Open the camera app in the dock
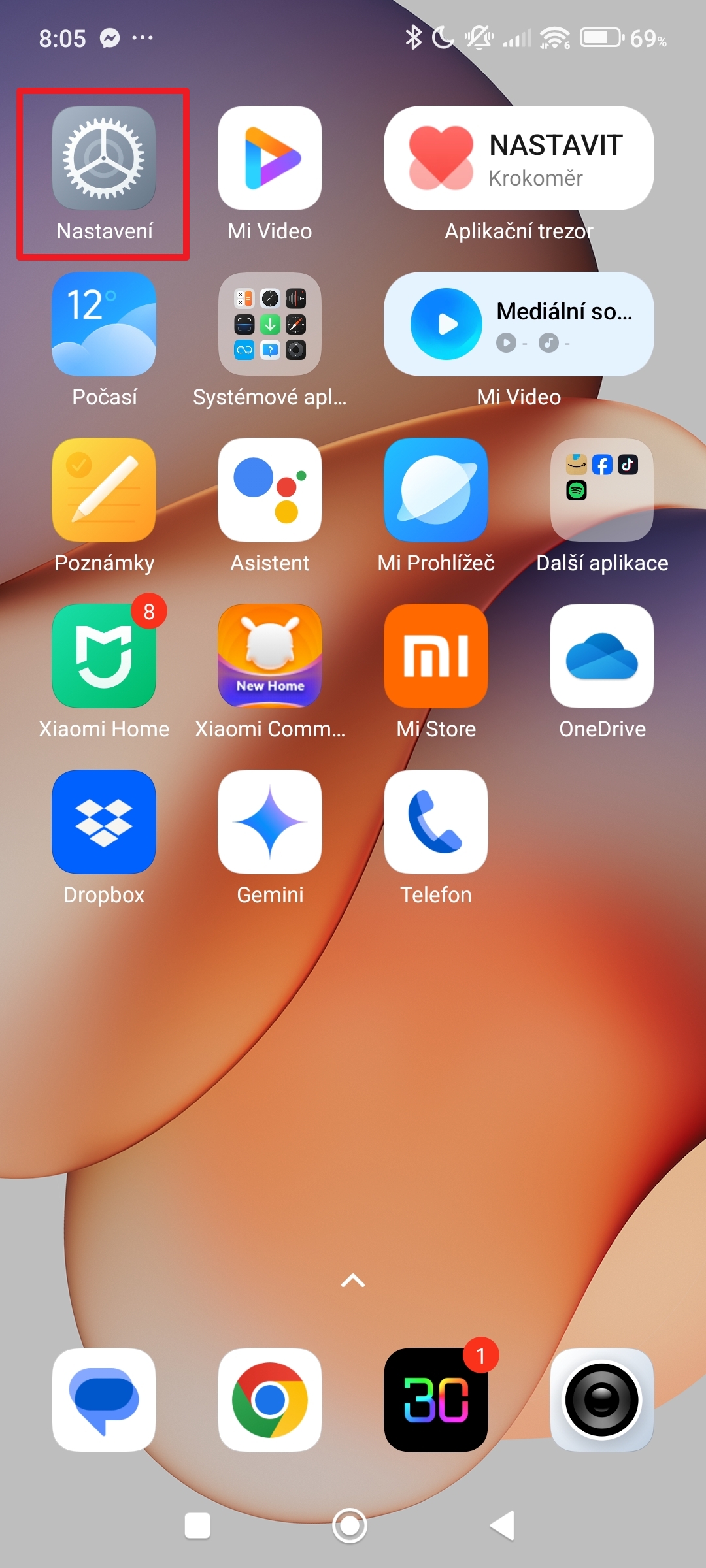The image size is (706, 1568). [601, 1400]
